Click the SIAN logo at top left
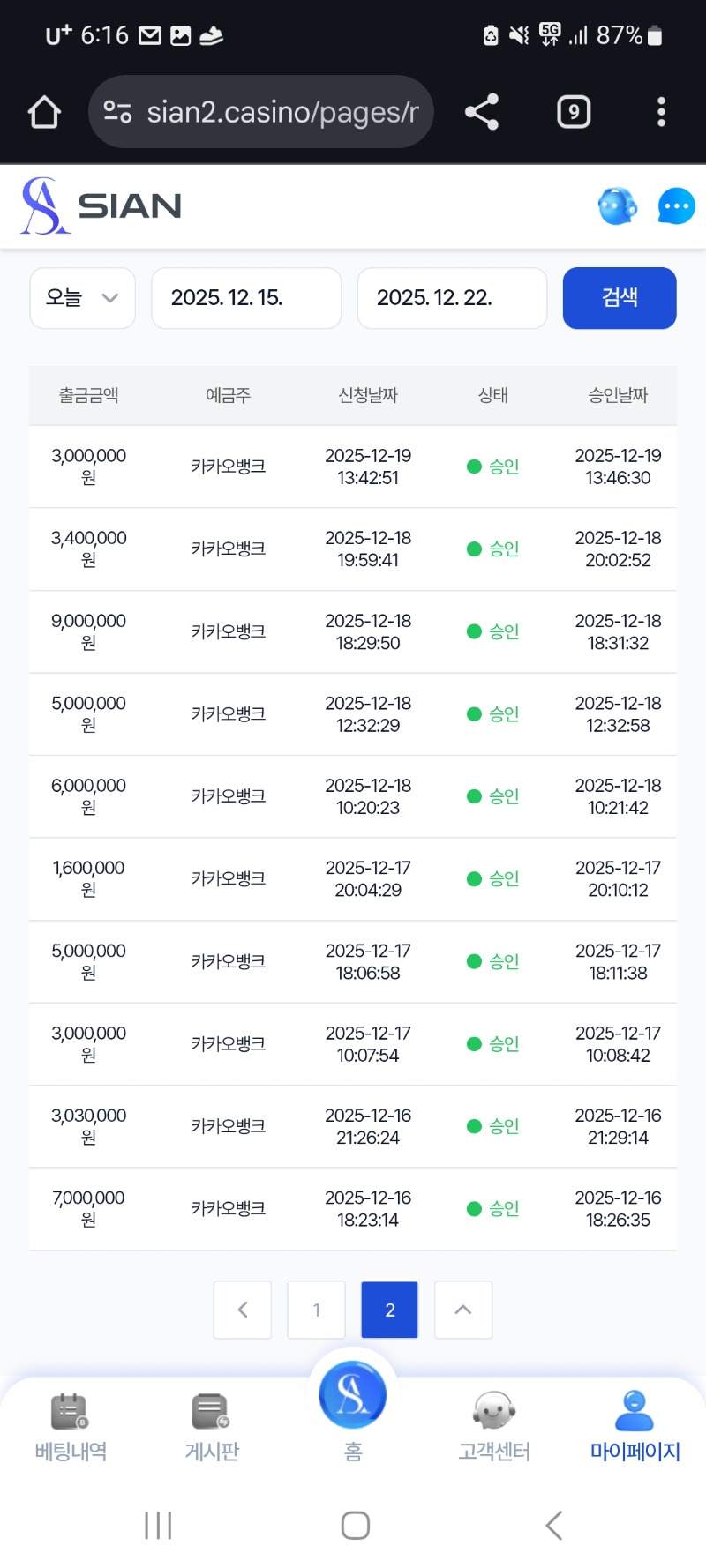The height and width of the screenshot is (1568, 706). pyautogui.click(x=100, y=205)
